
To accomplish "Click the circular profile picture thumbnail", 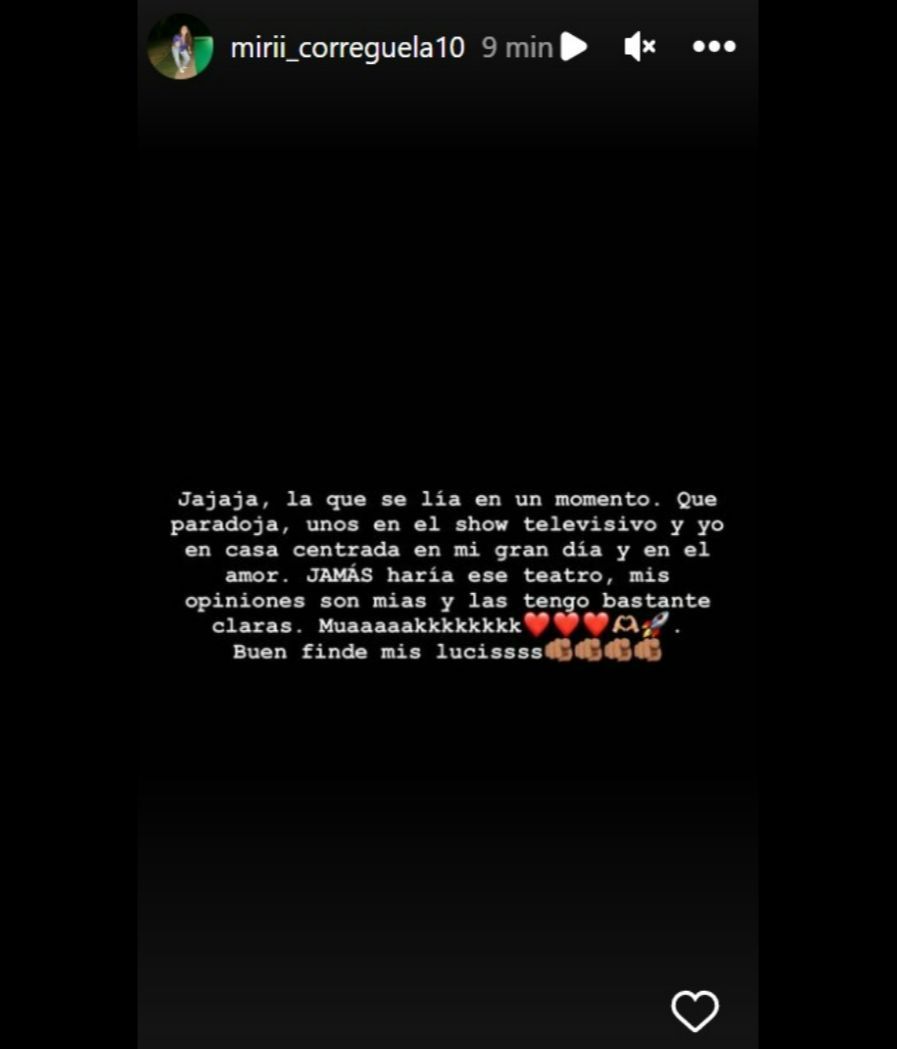I will pos(180,46).
